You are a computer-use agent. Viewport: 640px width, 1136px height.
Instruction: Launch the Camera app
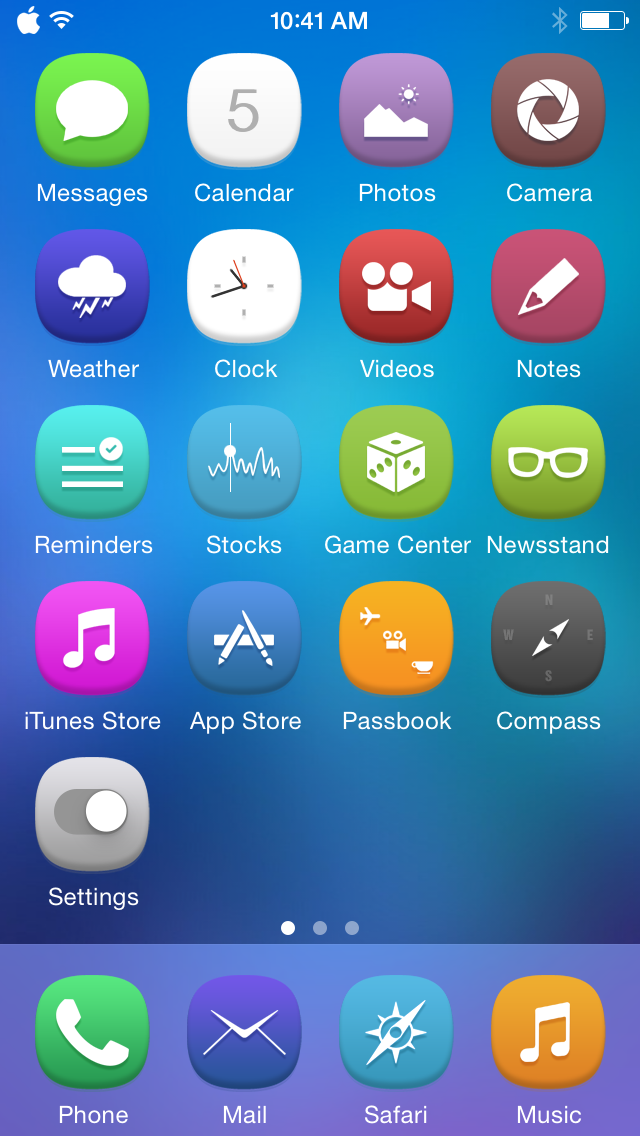[548, 111]
